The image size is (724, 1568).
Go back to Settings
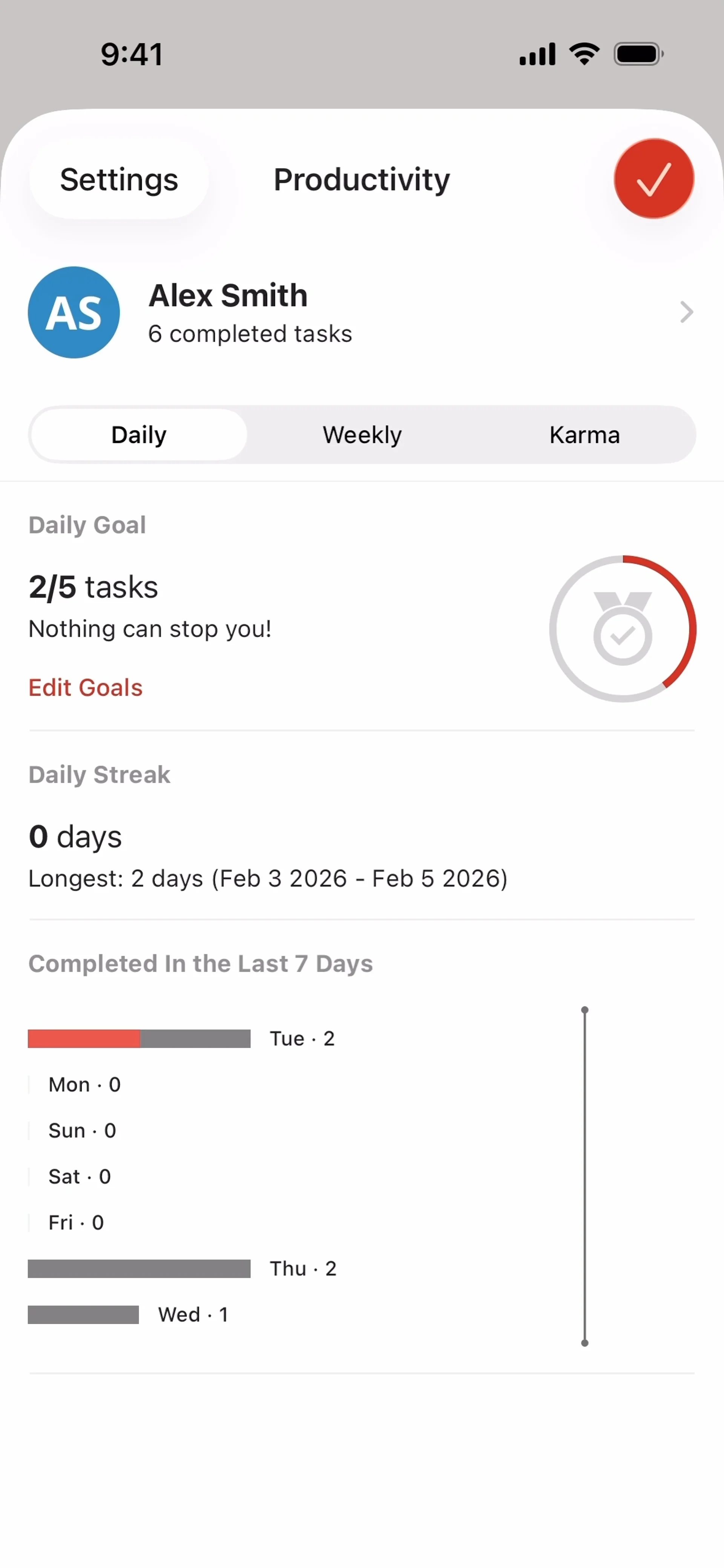(119, 179)
